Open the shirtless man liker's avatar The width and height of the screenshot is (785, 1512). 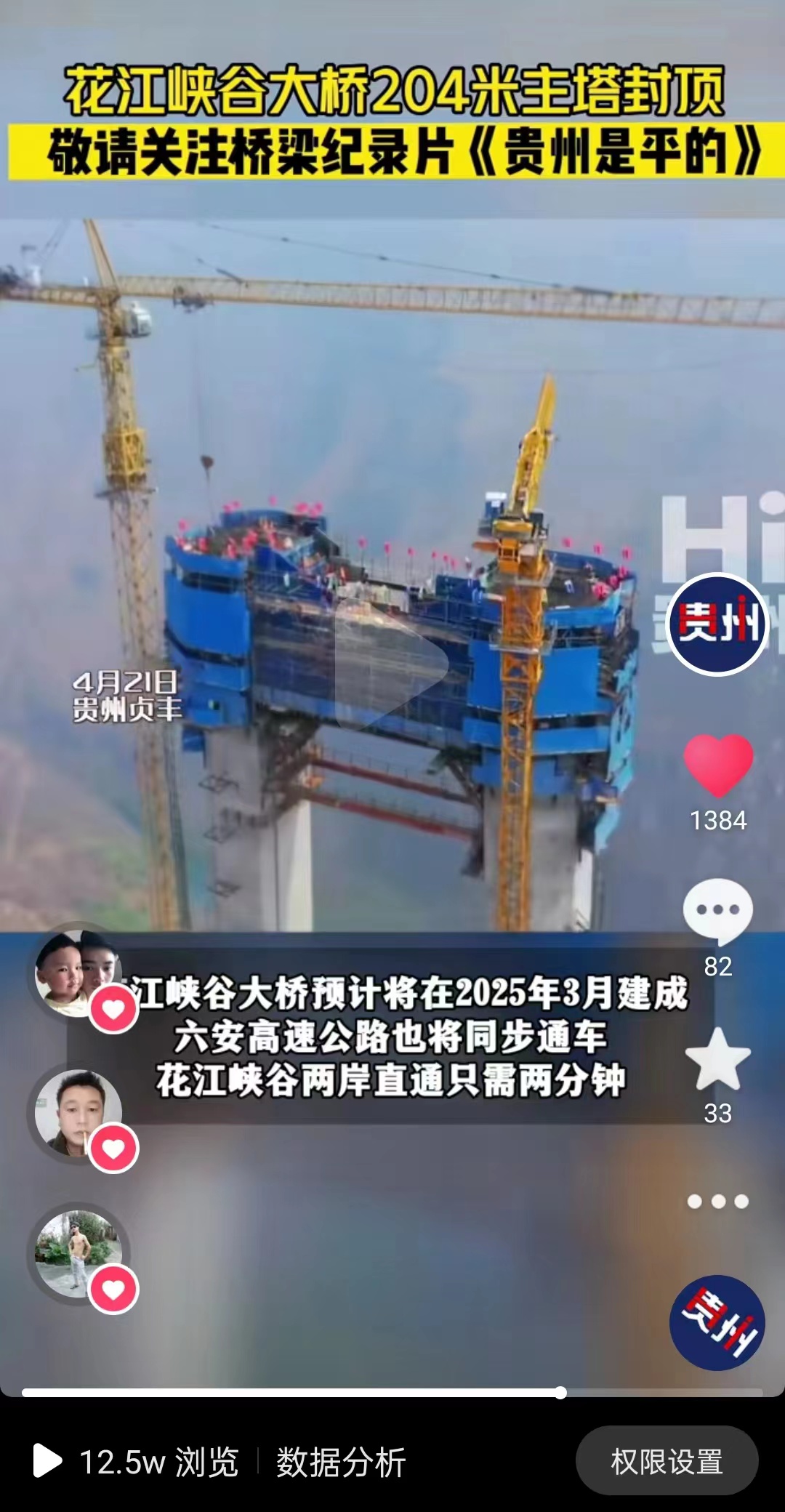point(78,1252)
